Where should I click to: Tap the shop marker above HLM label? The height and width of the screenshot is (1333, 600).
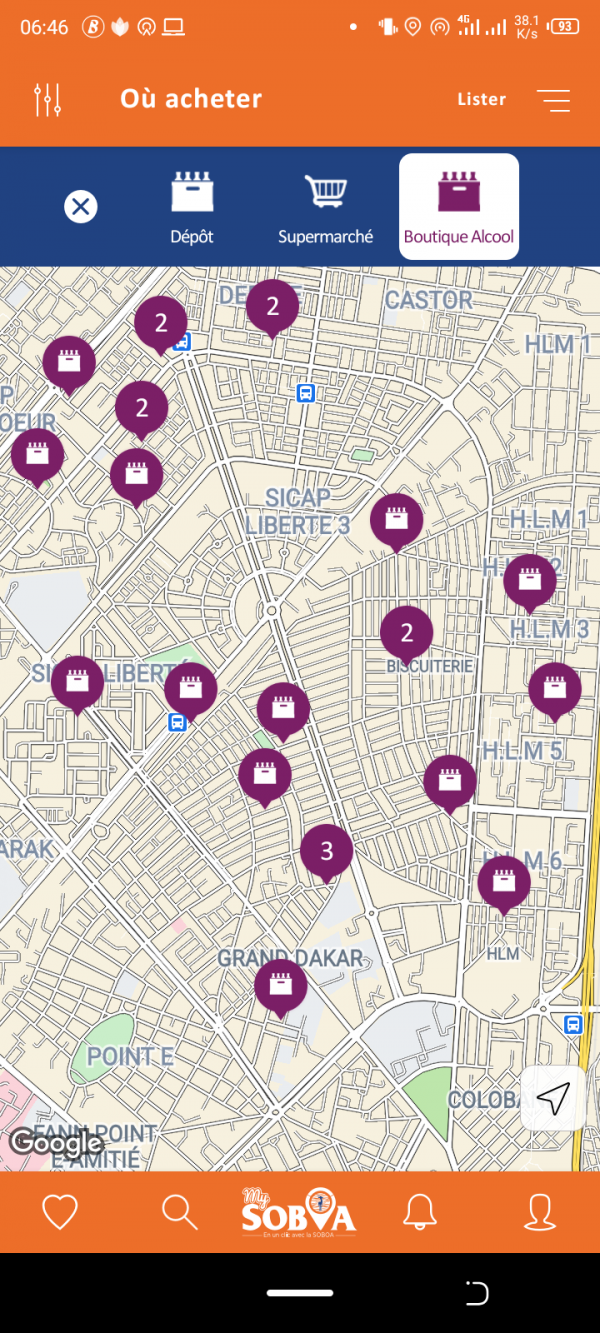(503, 882)
